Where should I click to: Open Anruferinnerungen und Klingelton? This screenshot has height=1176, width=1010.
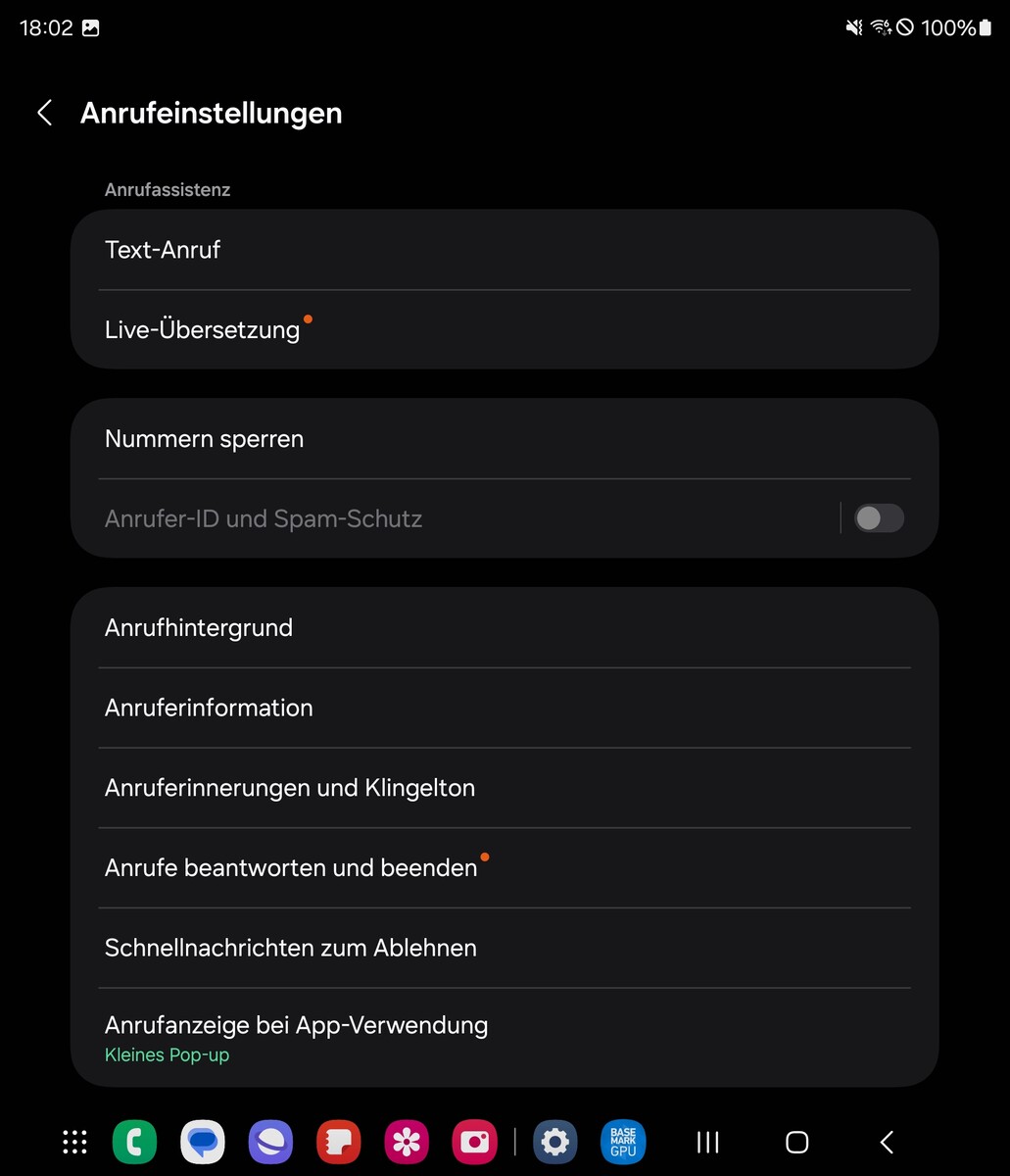coord(505,788)
